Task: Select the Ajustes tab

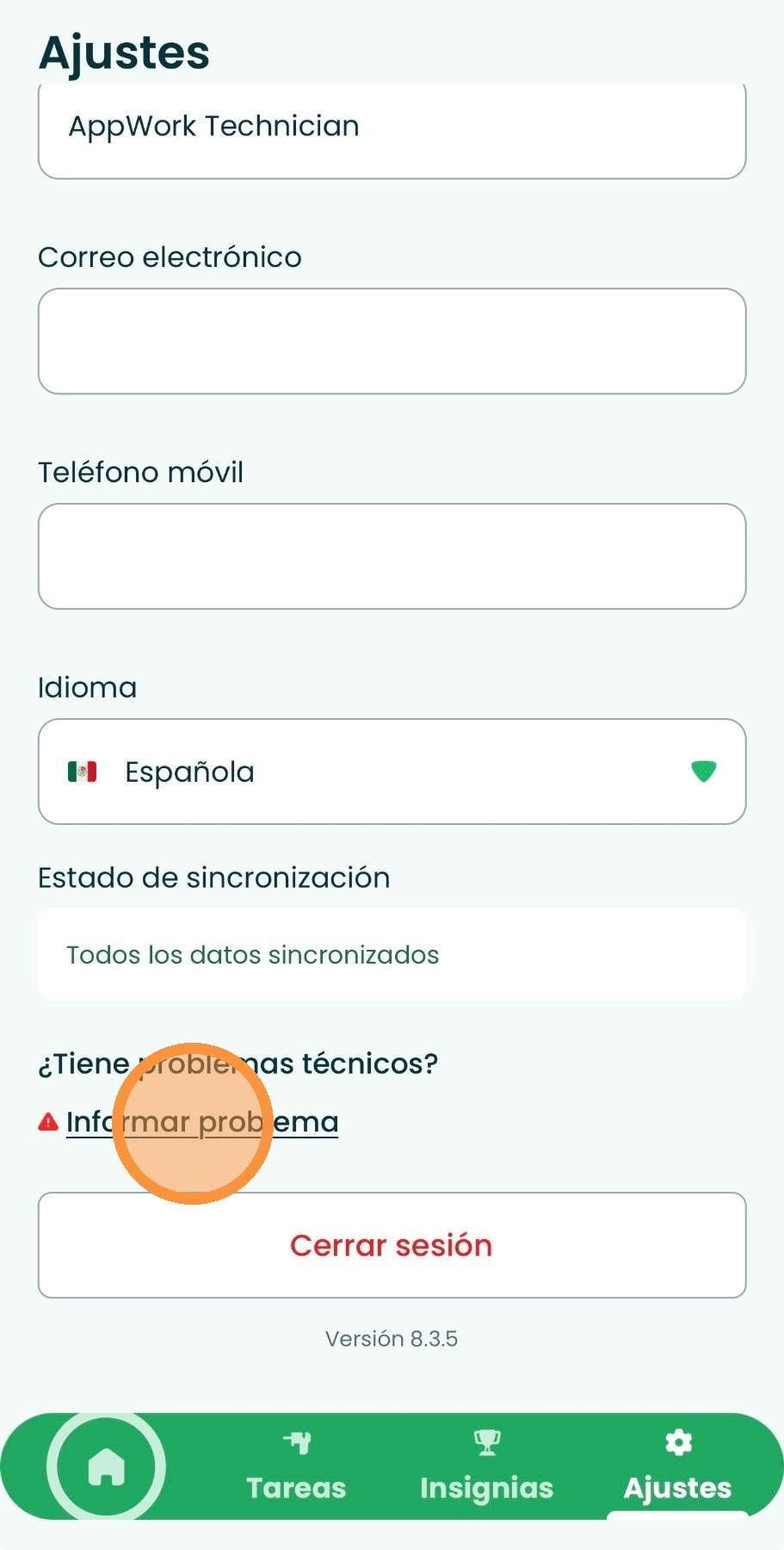Action: coord(677,1466)
